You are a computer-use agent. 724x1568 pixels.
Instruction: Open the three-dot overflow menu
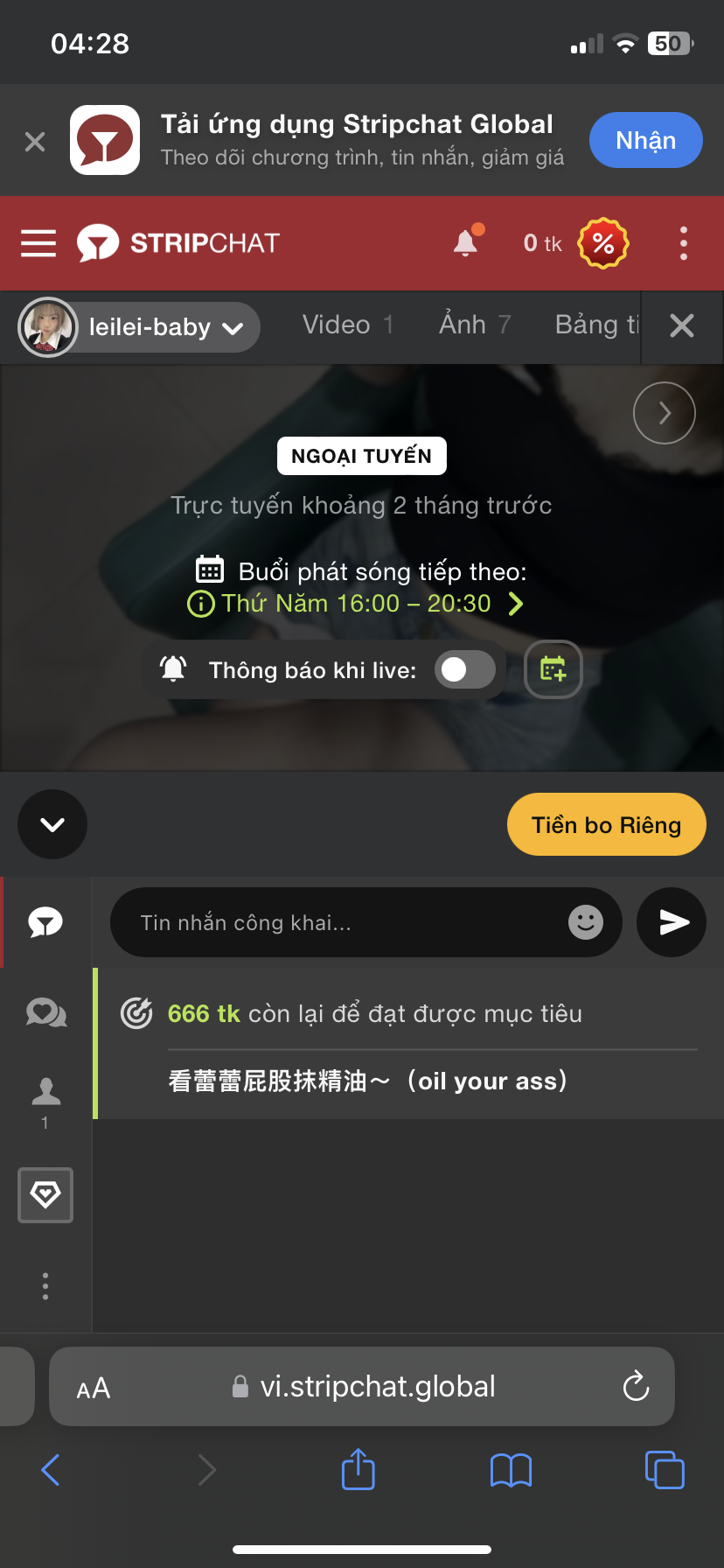(683, 243)
